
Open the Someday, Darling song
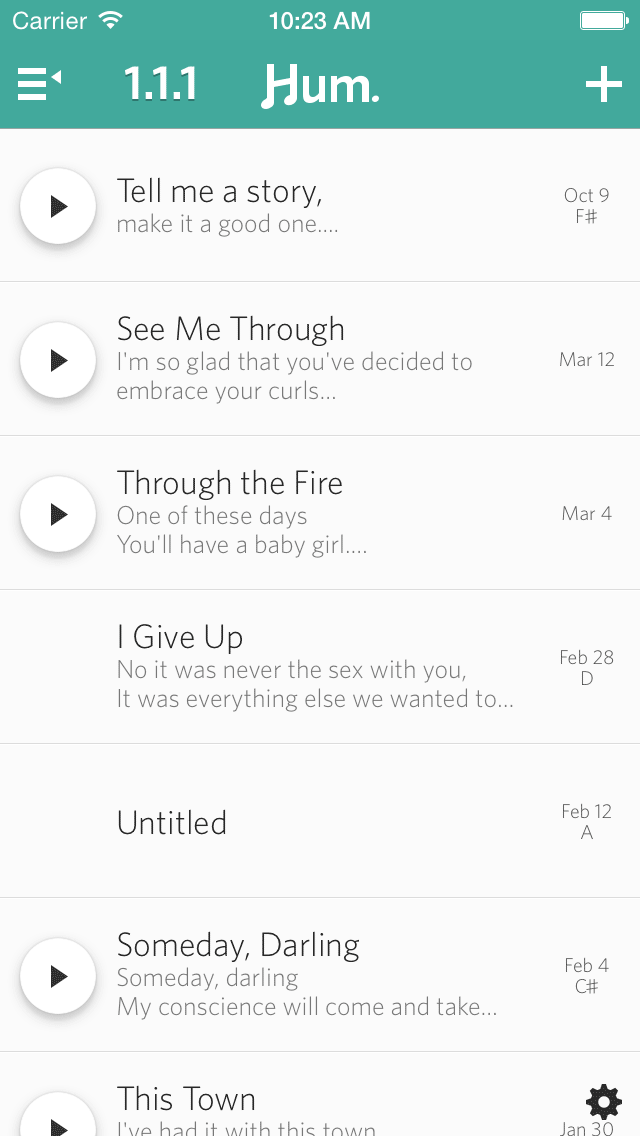[320, 976]
